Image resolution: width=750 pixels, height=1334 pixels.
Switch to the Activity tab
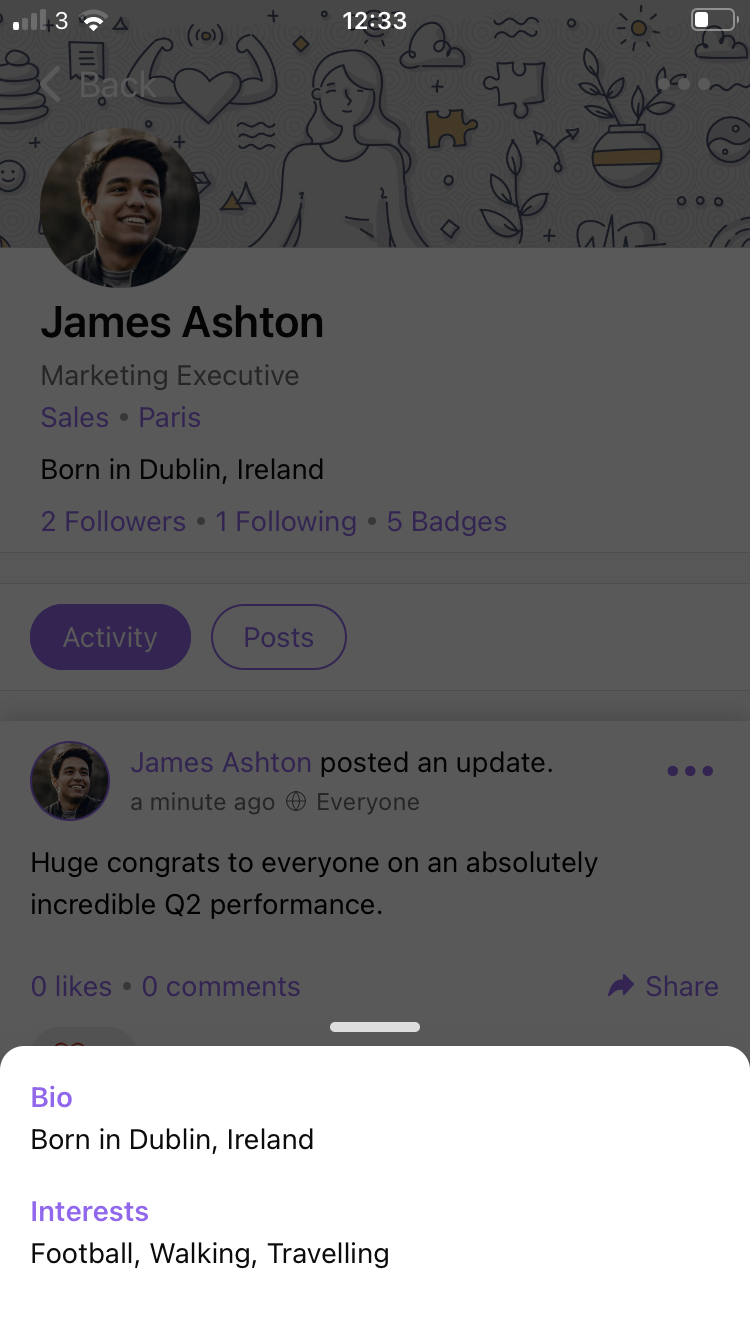pos(110,637)
